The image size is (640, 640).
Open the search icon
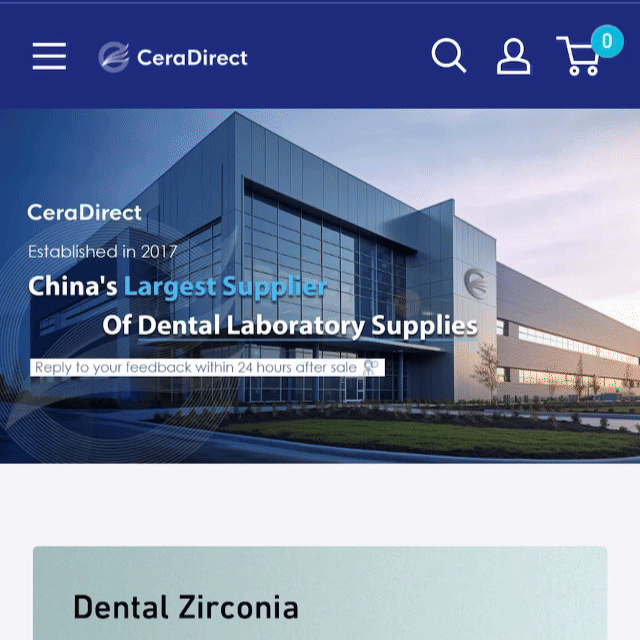click(448, 56)
